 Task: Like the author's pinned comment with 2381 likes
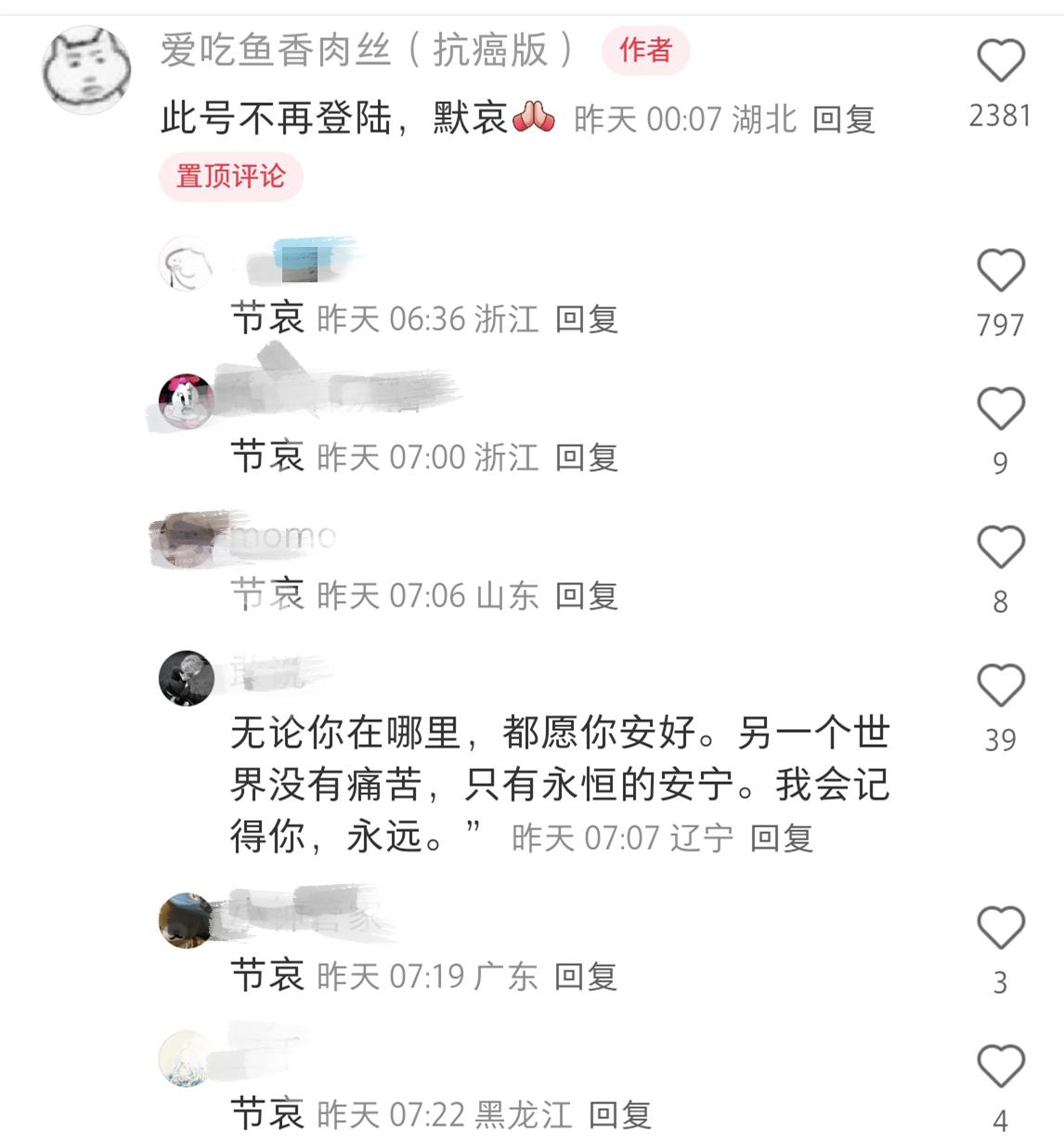(1000, 61)
